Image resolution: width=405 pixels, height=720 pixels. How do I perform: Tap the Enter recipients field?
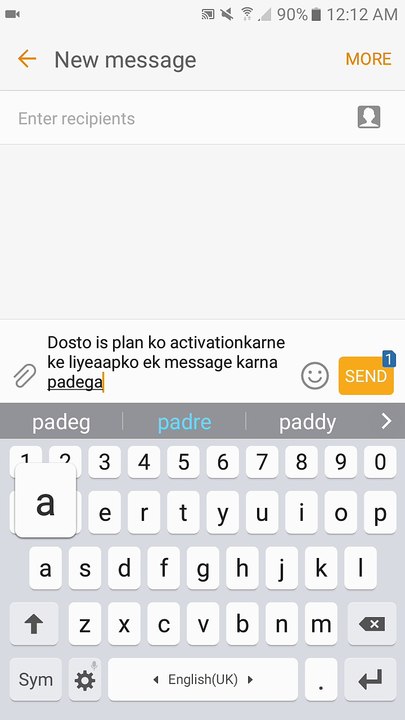[184, 118]
